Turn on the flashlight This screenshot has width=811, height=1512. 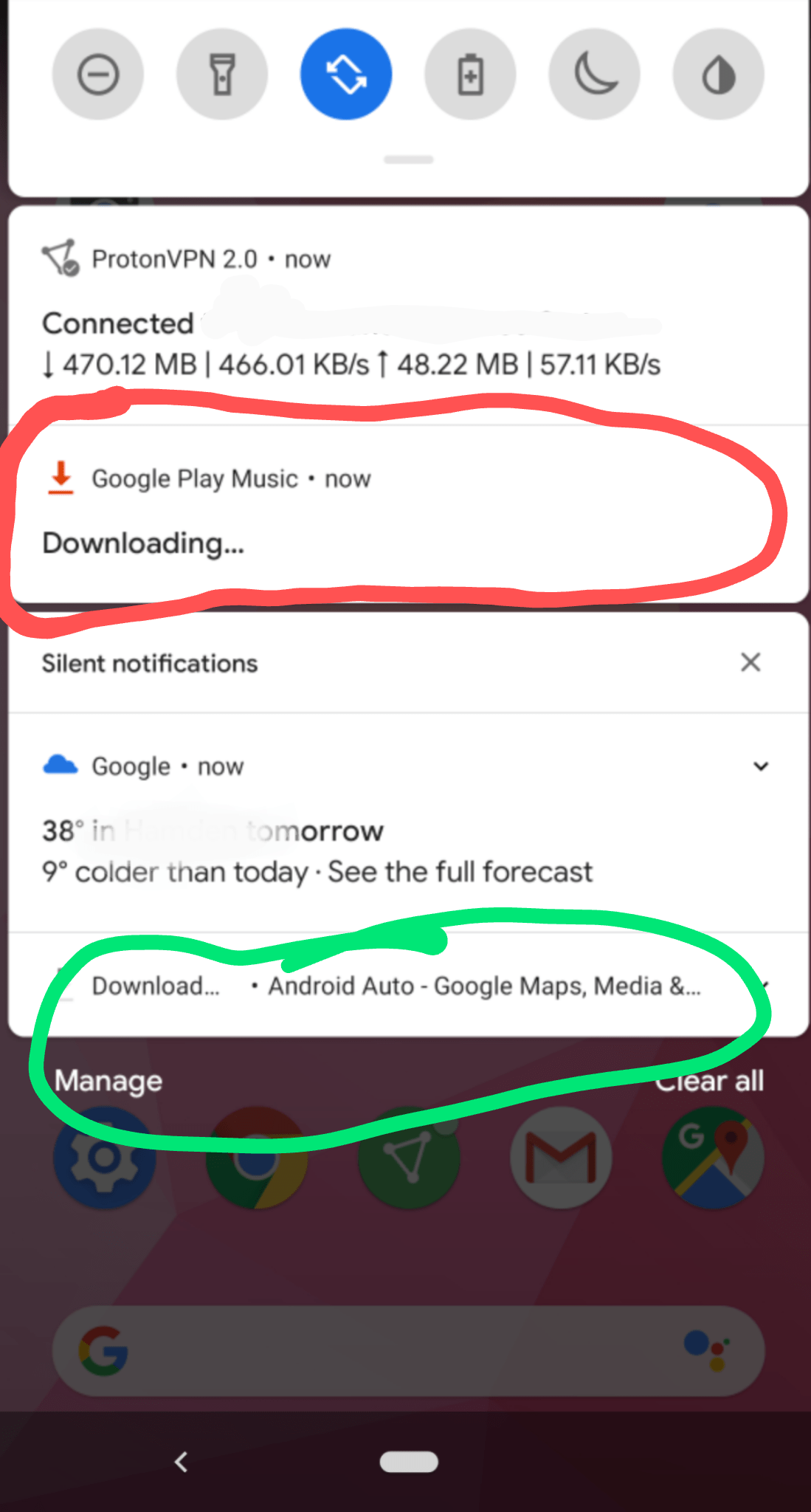pos(222,75)
